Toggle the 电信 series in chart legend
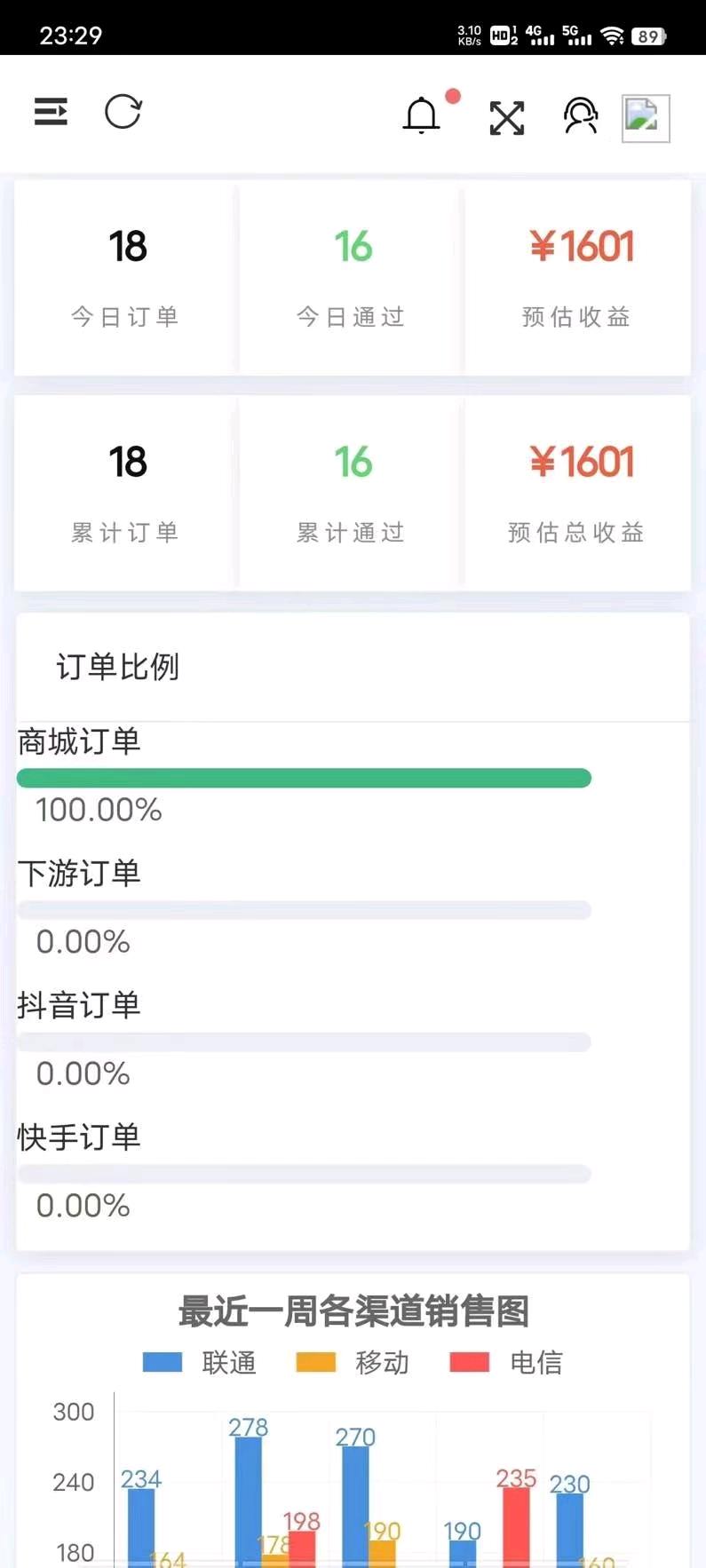This screenshot has height=1568, width=706. [x=506, y=1362]
